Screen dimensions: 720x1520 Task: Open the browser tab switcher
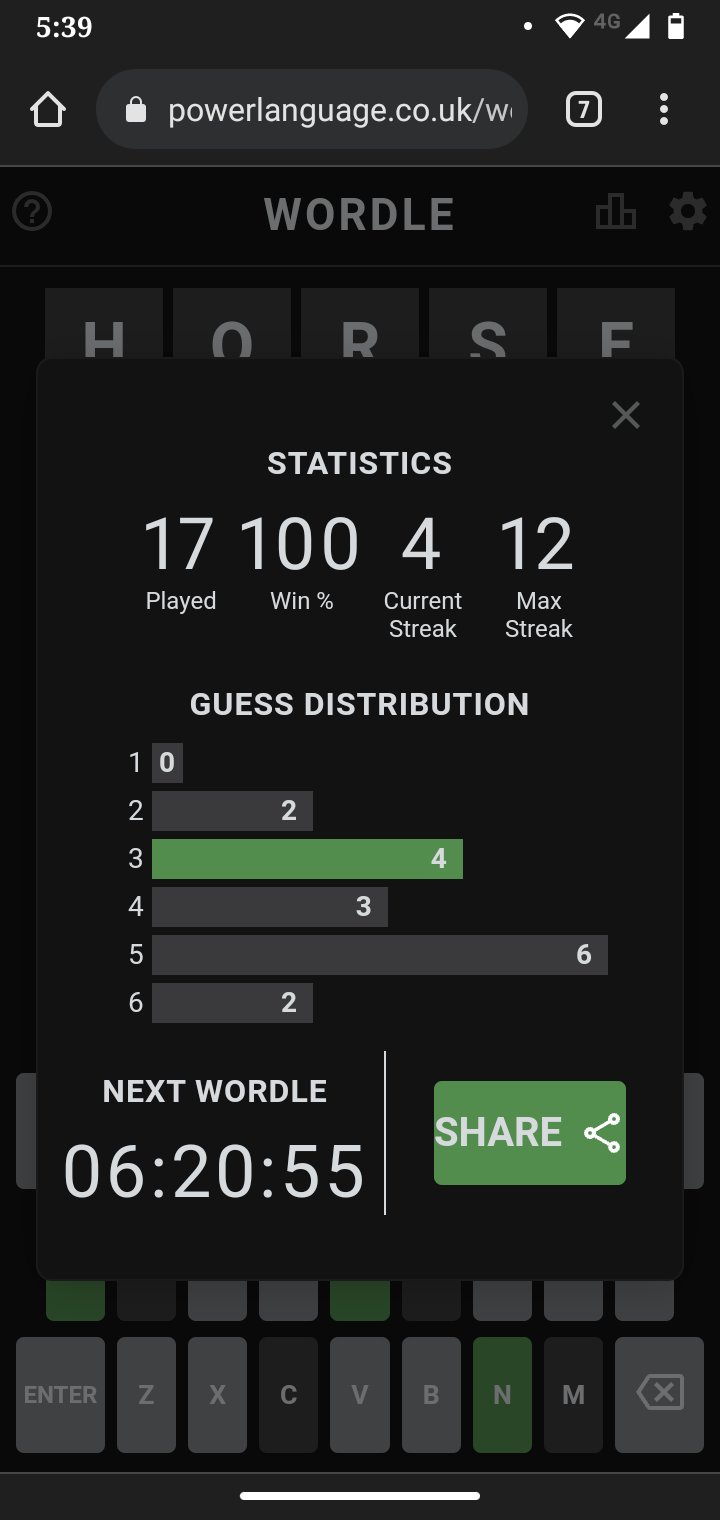(584, 110)
